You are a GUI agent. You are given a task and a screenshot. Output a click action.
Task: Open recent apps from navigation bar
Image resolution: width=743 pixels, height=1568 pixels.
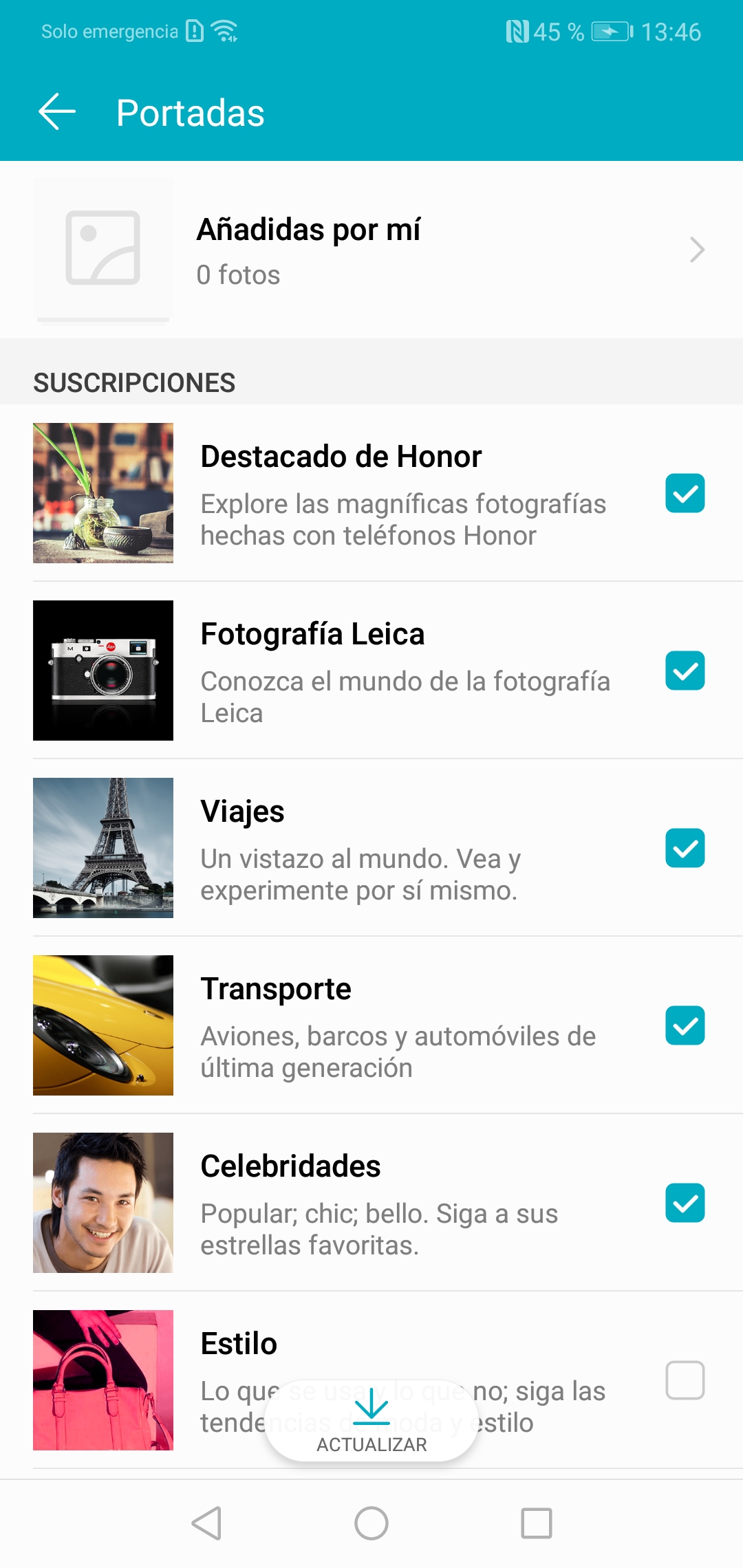(x=537, y=1523)
